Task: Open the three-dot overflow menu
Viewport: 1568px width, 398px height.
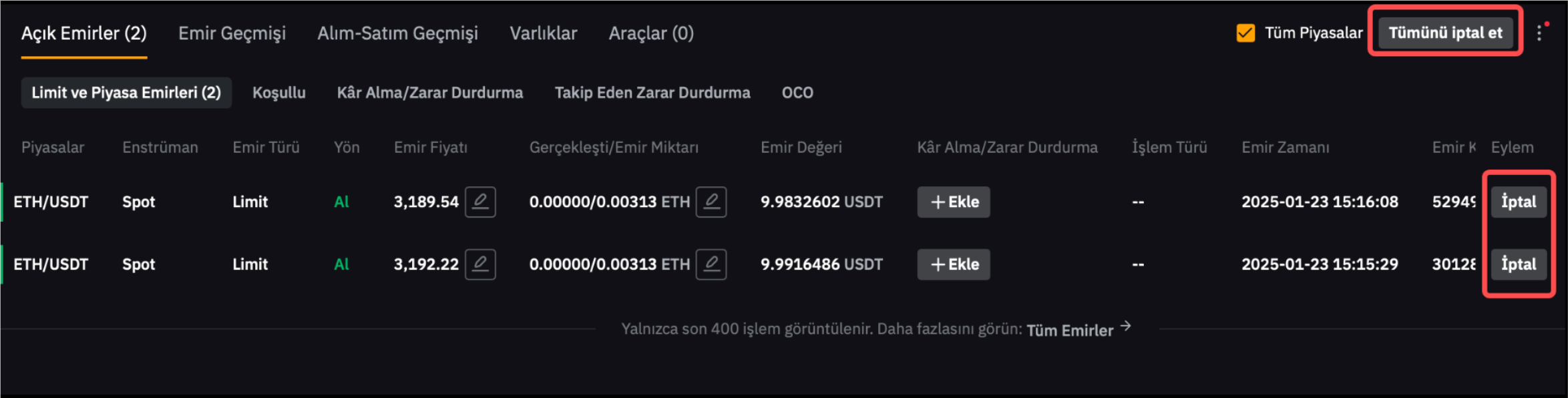Action: 1539,33
